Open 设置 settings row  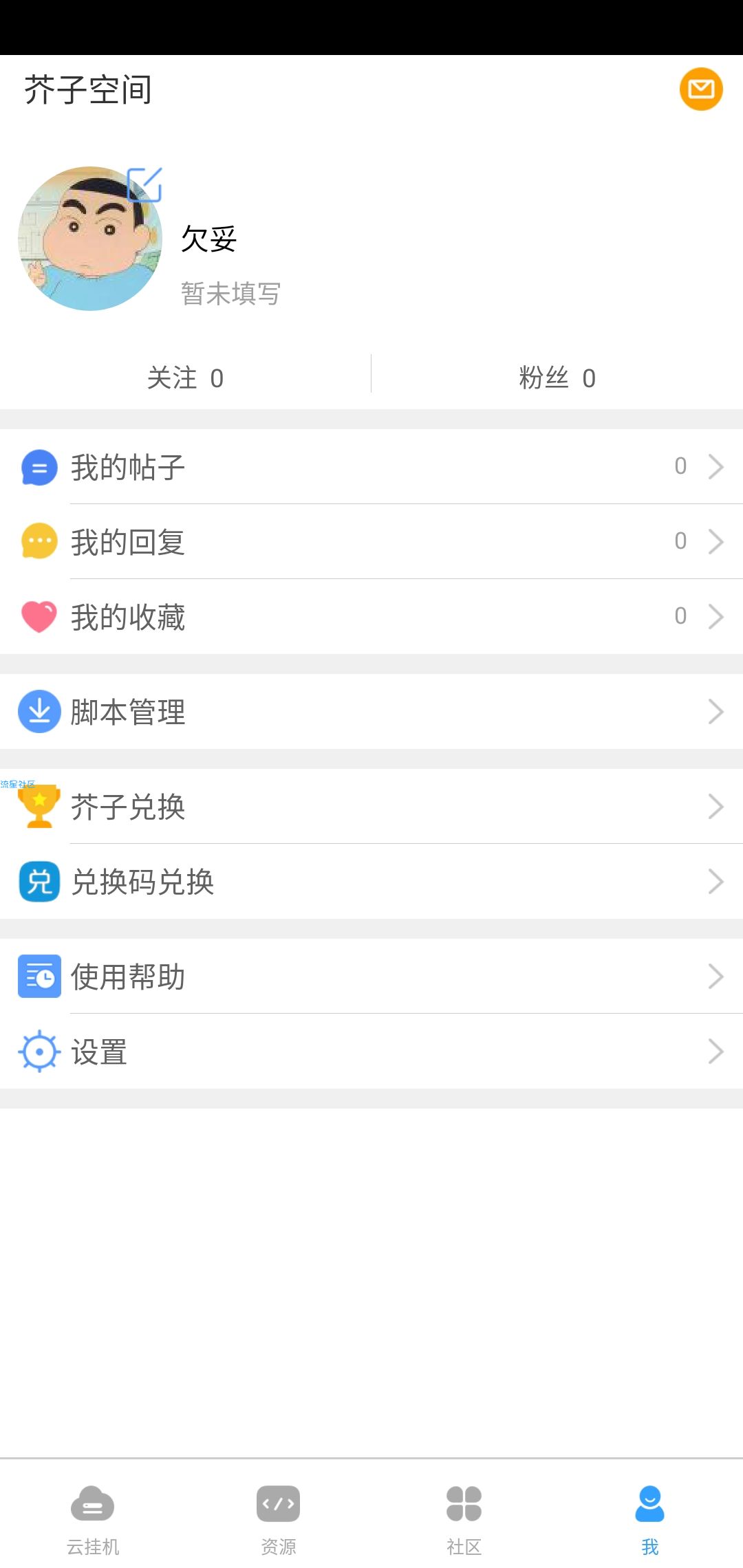[x=371, y=1051]
